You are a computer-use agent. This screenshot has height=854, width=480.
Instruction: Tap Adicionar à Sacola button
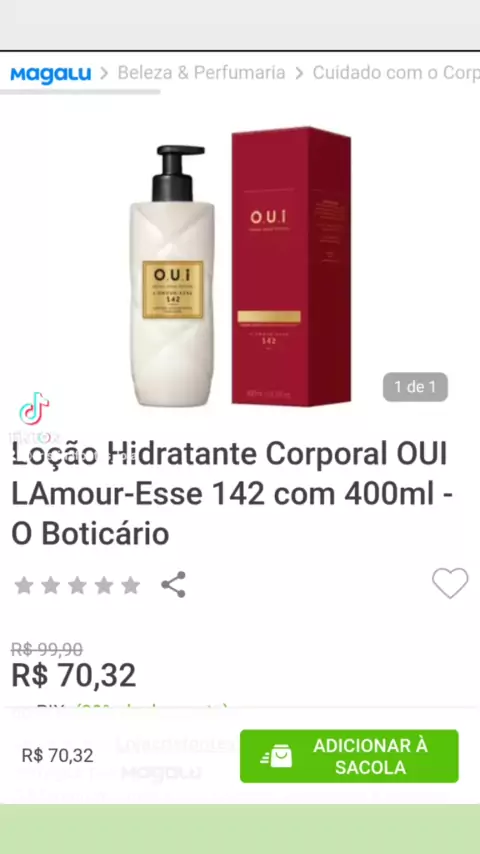pyautogui.click(x=349, y=756)
